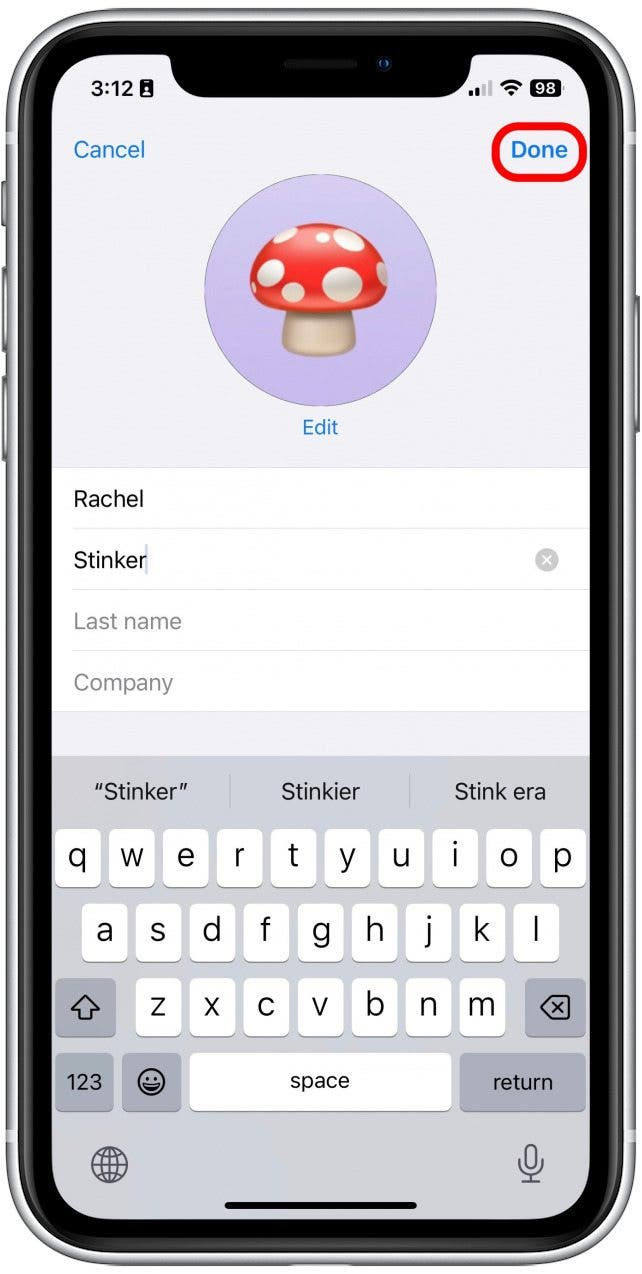Select the Rachel first name field

tap(300, 498)
